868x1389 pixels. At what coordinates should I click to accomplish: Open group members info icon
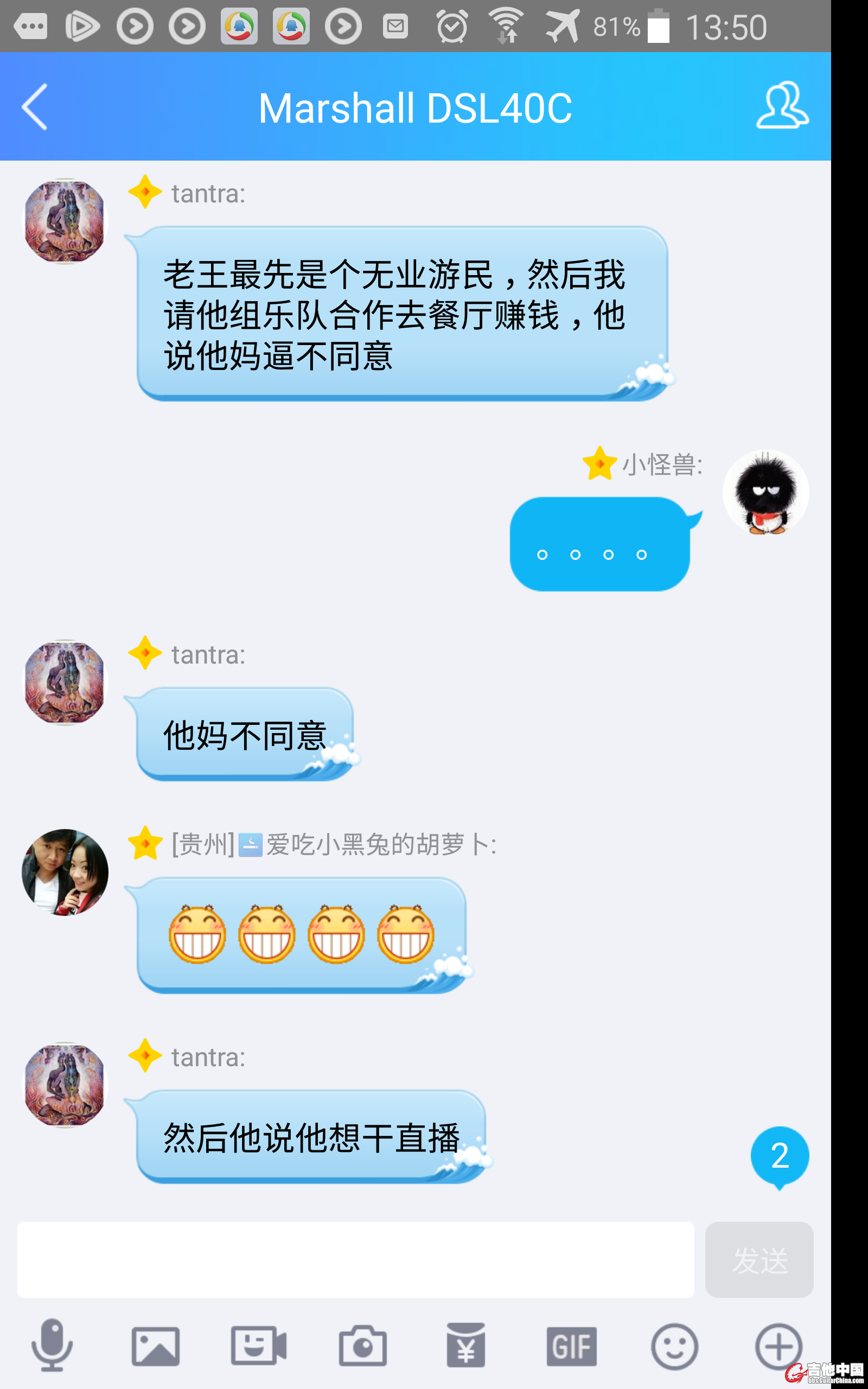point(782,106)
